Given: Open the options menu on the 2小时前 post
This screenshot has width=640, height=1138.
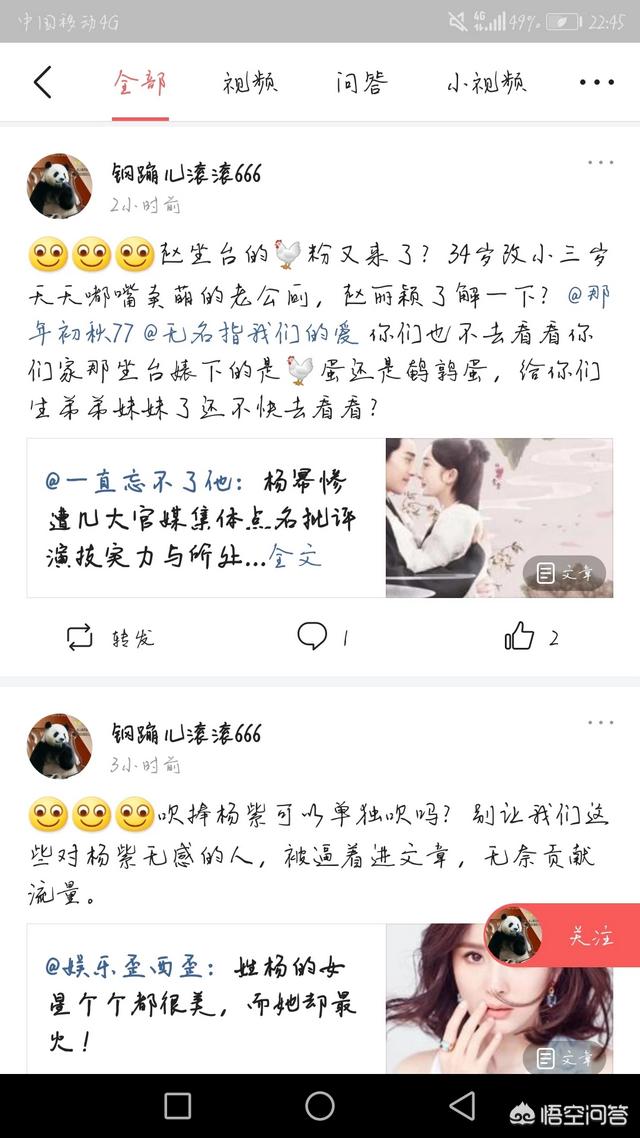Looking at the screenshot, I should click(600, 163).
